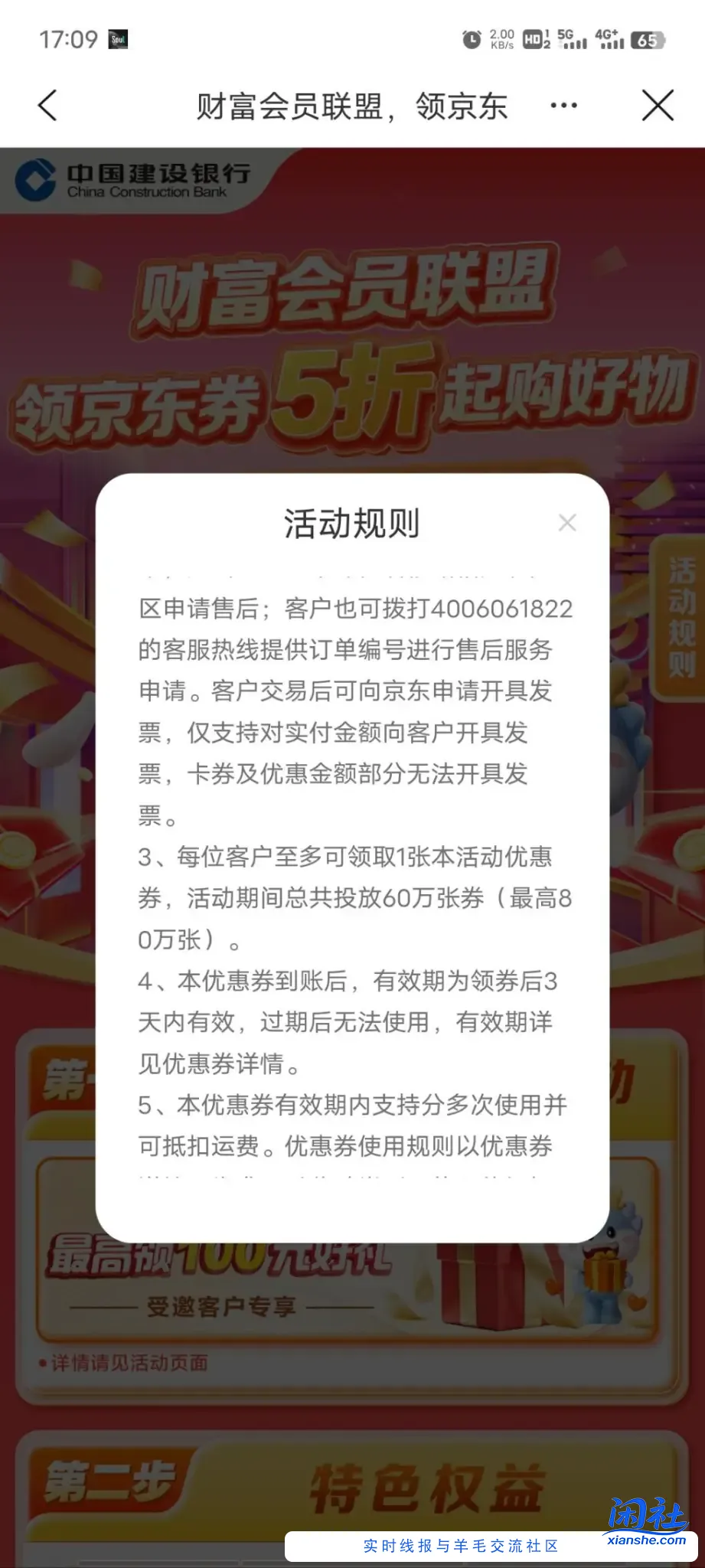Tap the back arrow to return
This screenshot has height=1568, width=705.
pos(47,106)
